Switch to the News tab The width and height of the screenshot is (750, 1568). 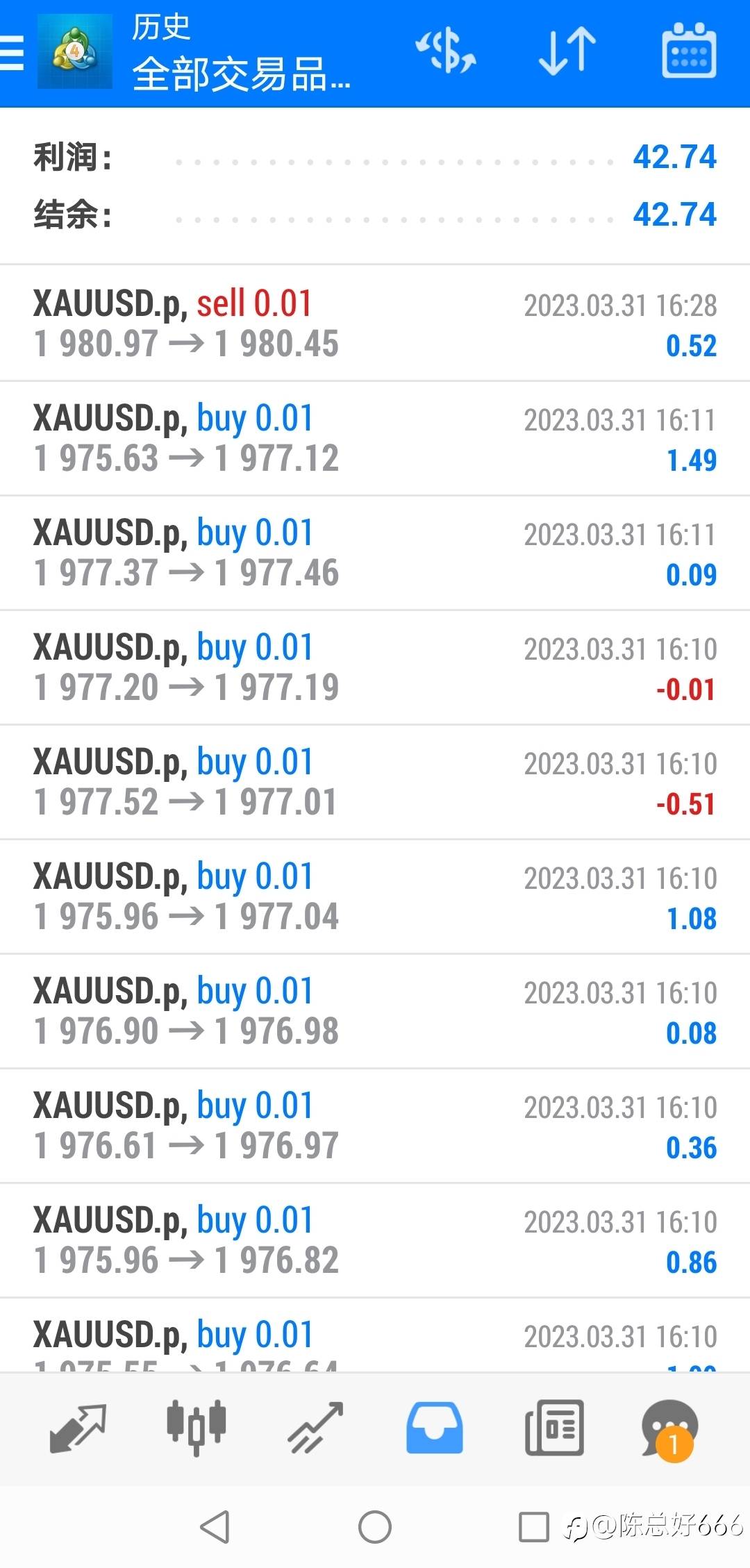tap(554, 1428)
